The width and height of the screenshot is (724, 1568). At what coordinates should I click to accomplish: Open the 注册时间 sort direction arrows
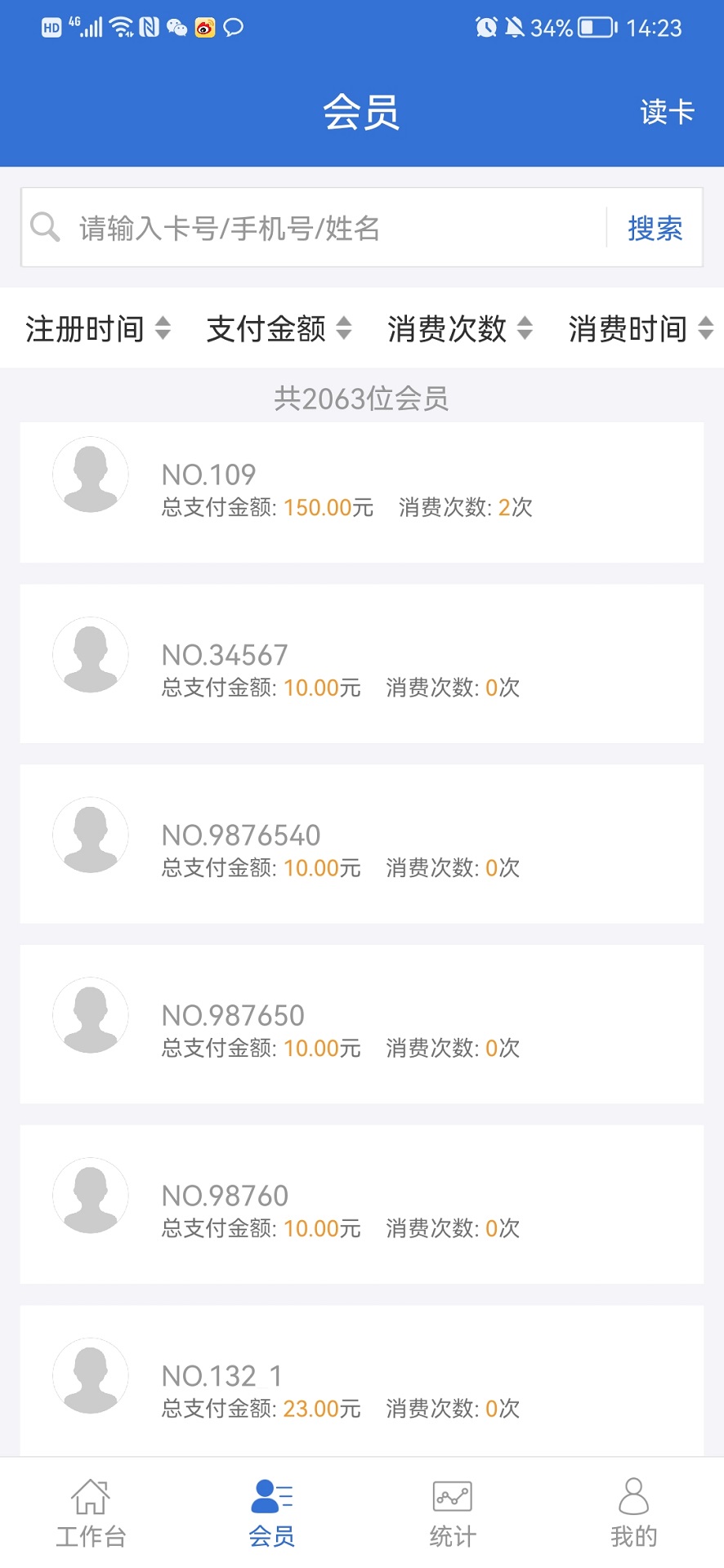pyautogui.click(x=163, y=328)
